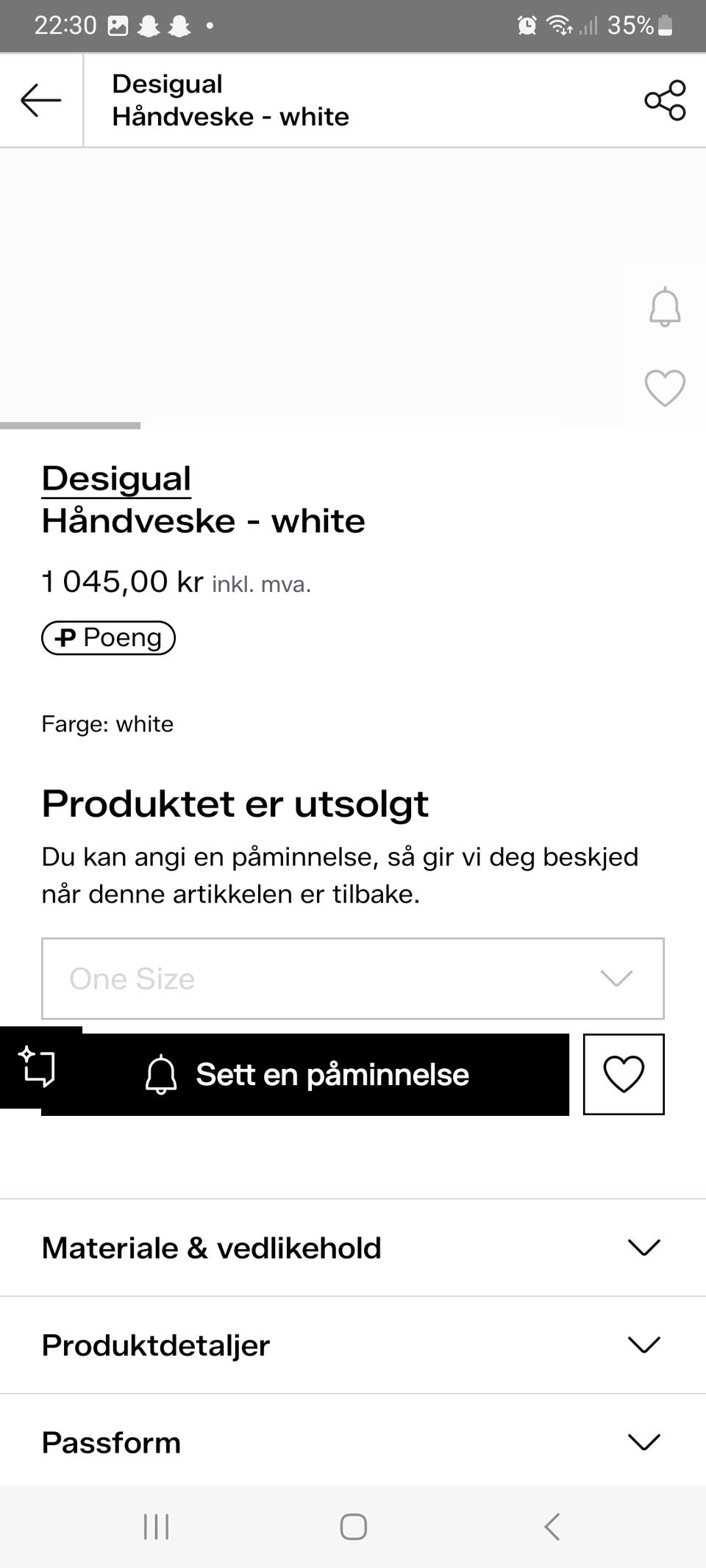Image resolution: width=706 pixels, height=1568 pixels.
Task: Open the One Size dropdown
Action: (x=353, y=978)
